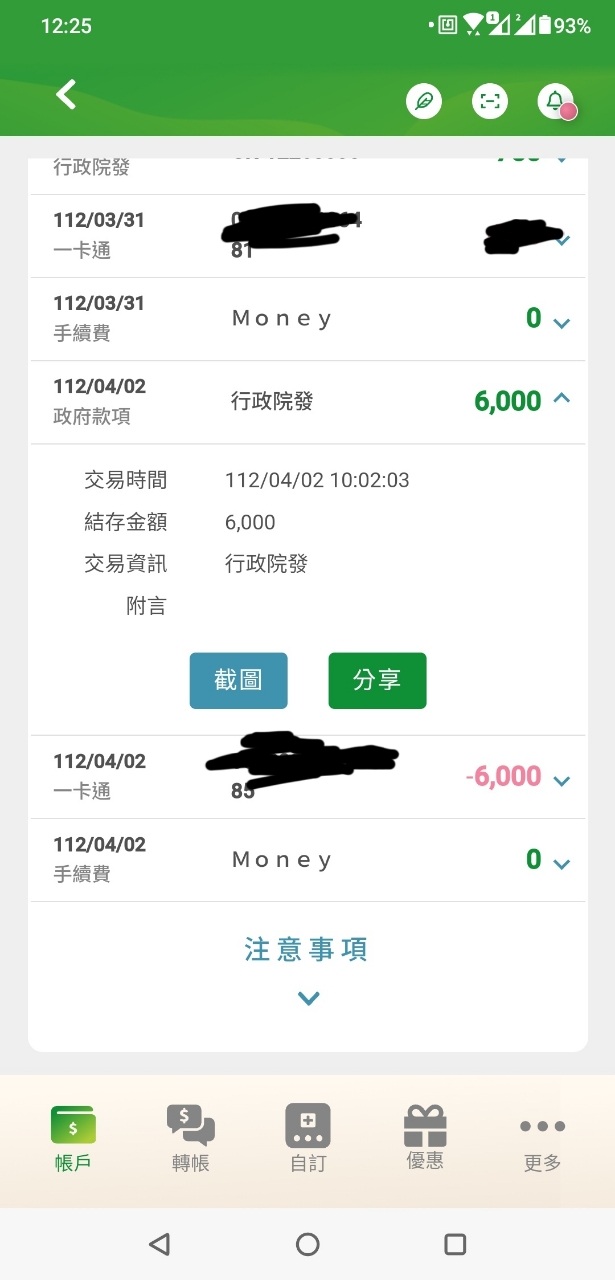
Task: Switch to the 帳戶 tab
Action: (73, 1138)
